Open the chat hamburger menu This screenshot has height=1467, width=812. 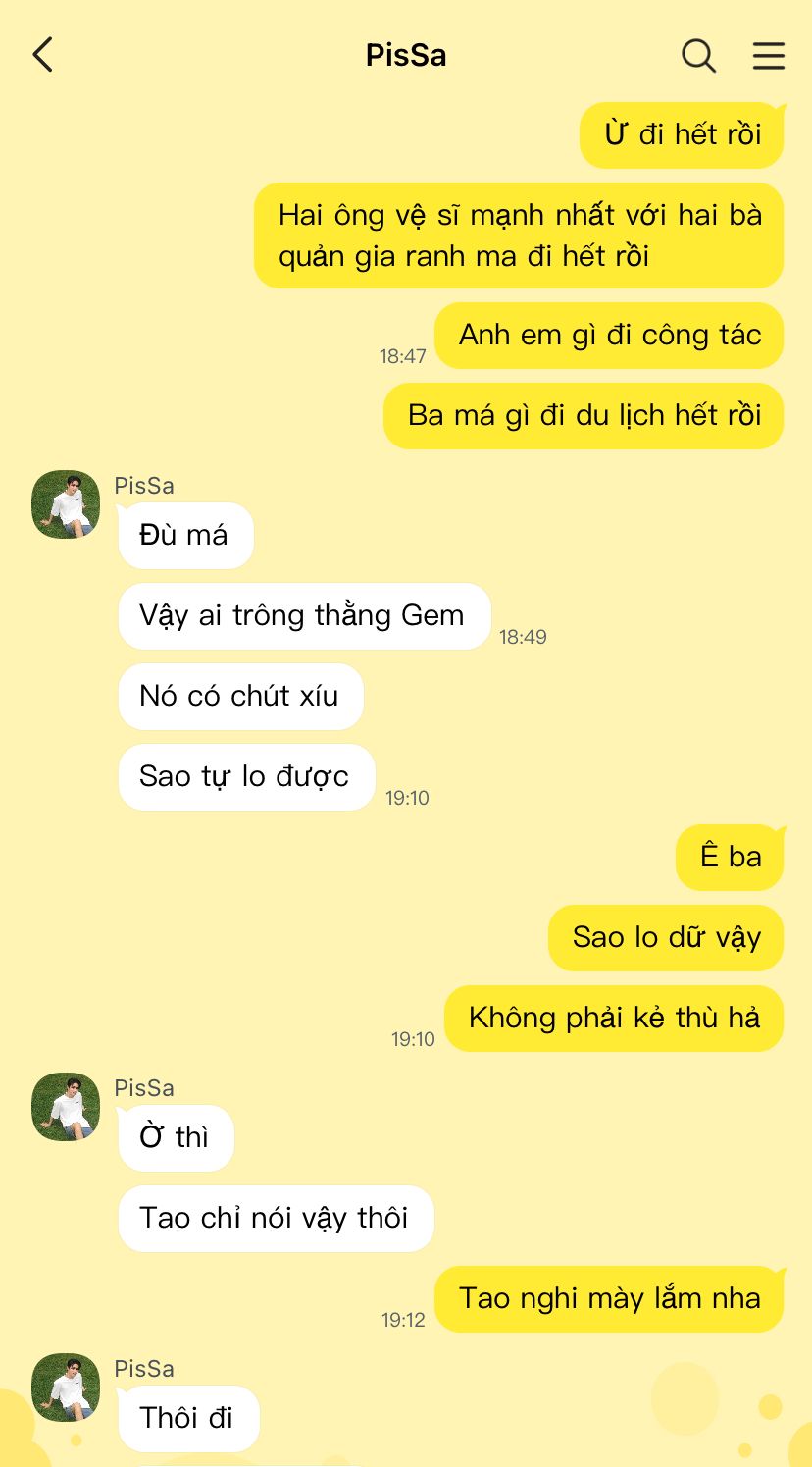pos(769,55)
